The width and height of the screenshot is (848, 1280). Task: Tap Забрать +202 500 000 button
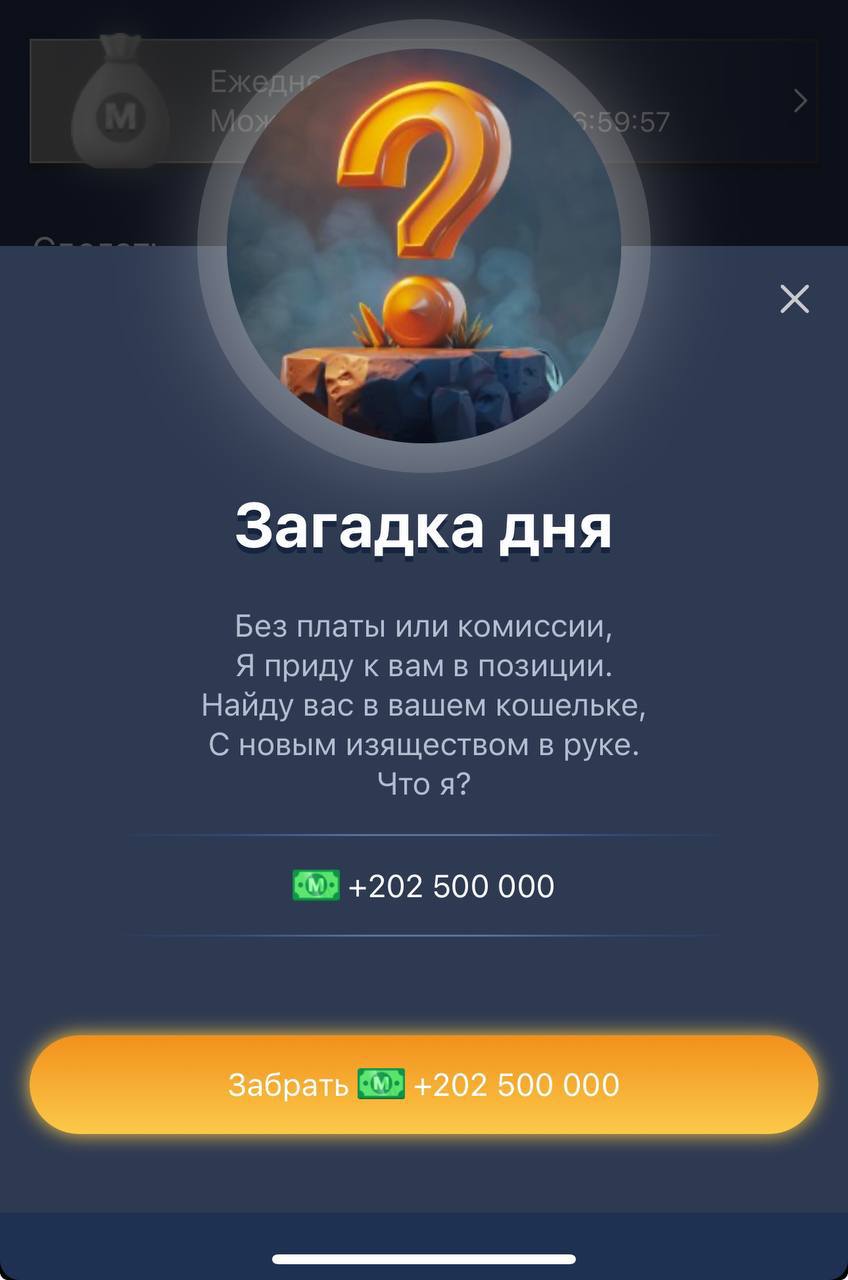point(424,1085)
